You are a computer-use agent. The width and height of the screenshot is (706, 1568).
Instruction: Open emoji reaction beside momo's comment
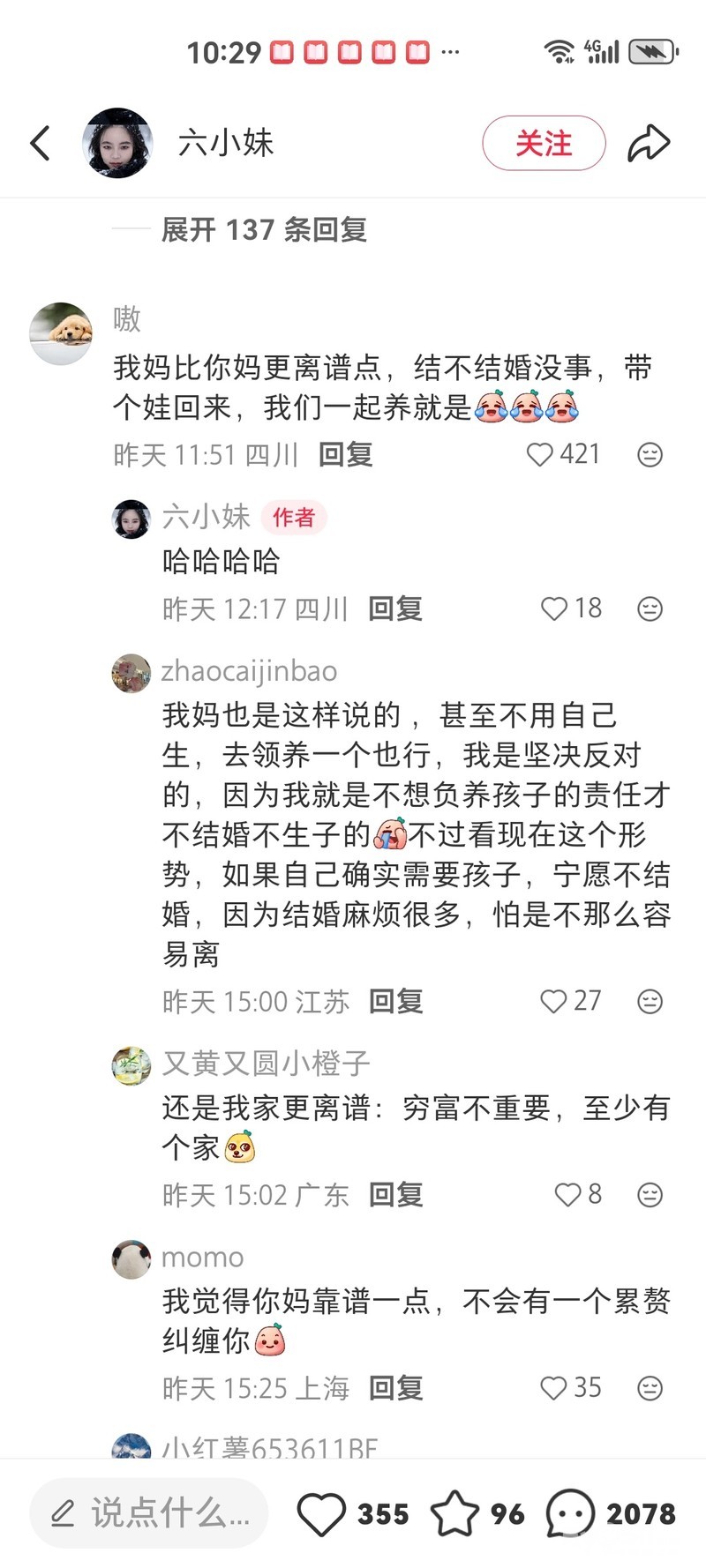click(650, 1388)
